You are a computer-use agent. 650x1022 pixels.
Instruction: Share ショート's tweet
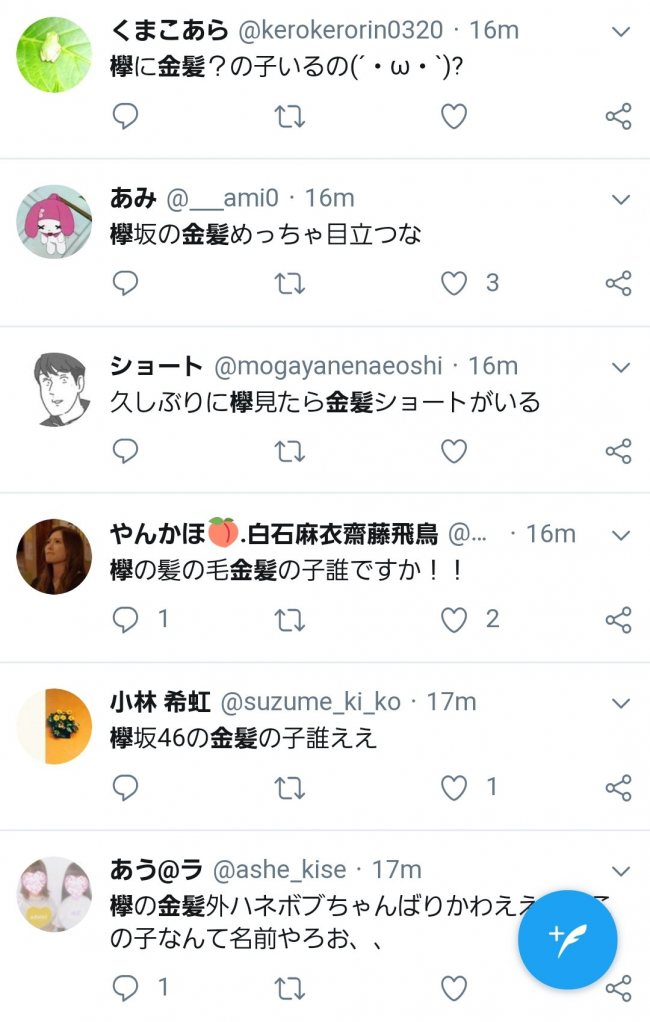[x=619, y=451]
